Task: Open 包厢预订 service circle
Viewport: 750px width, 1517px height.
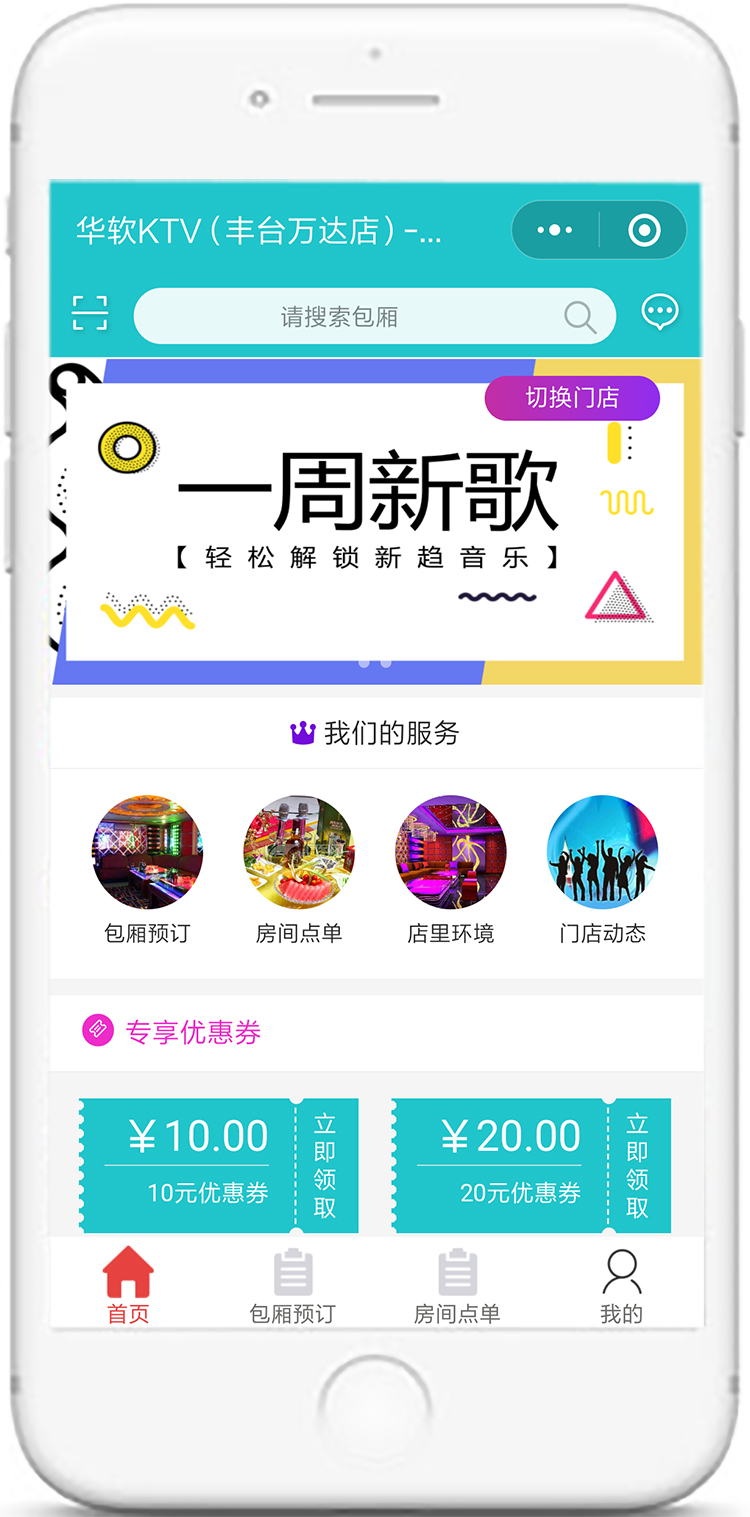Action: (148, 852)
